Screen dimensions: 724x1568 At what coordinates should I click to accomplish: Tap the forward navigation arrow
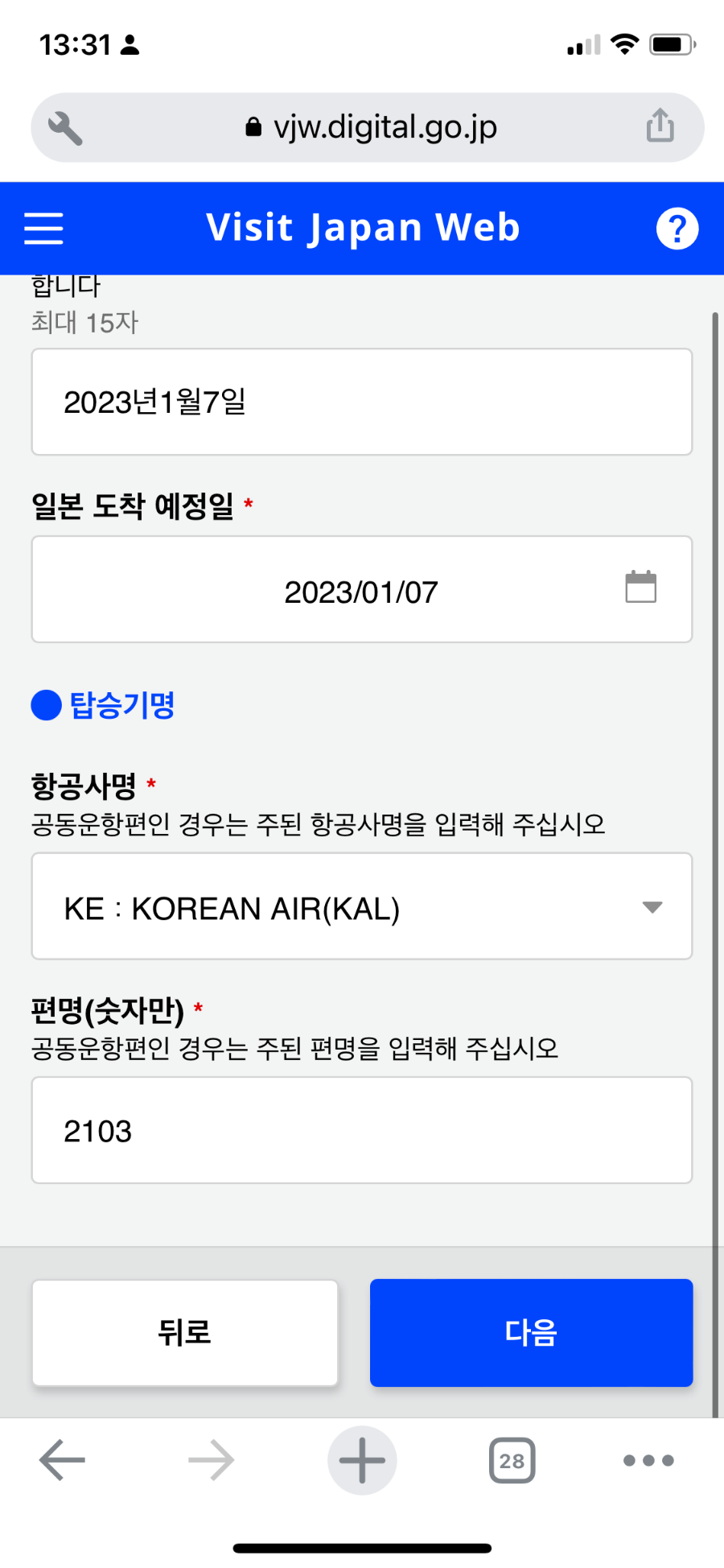click(211, 1460)
